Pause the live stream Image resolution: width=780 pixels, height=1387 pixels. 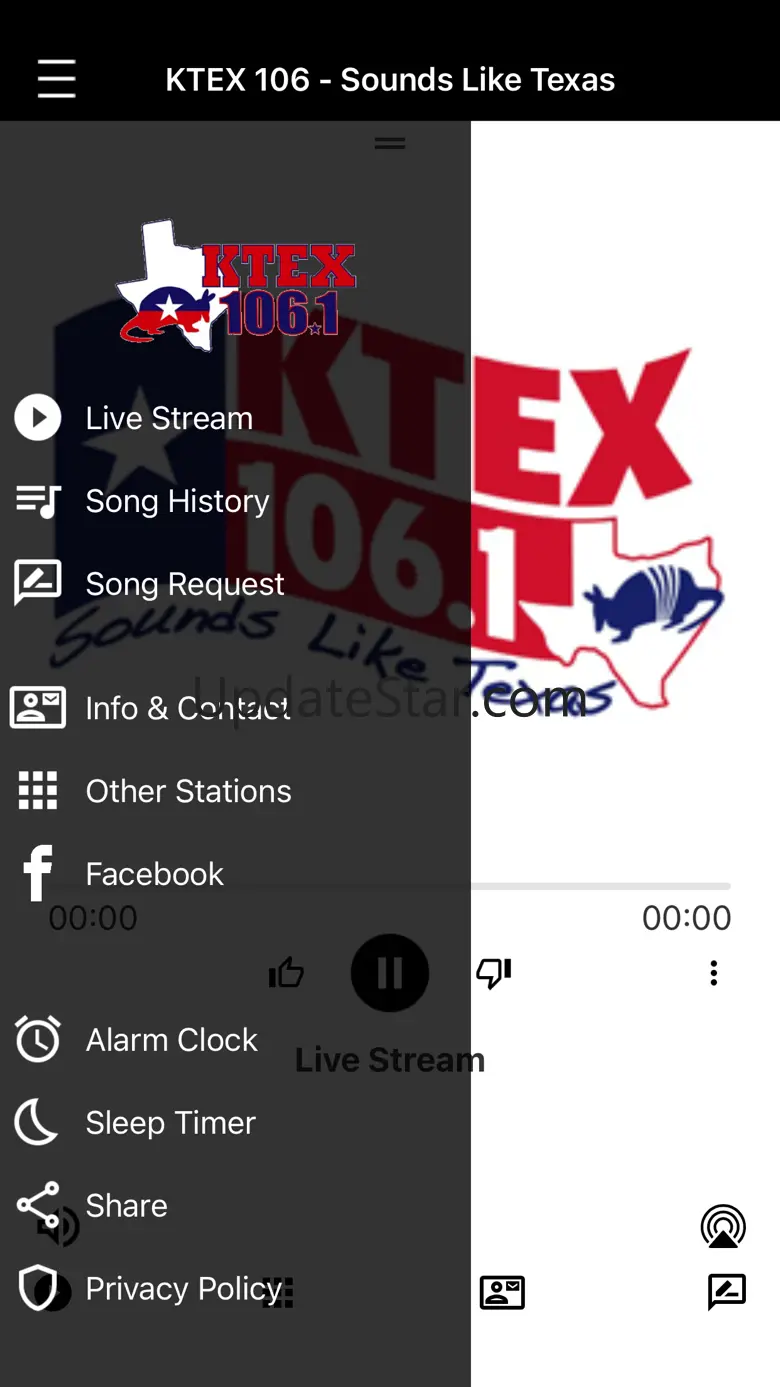tap(390, 973)
